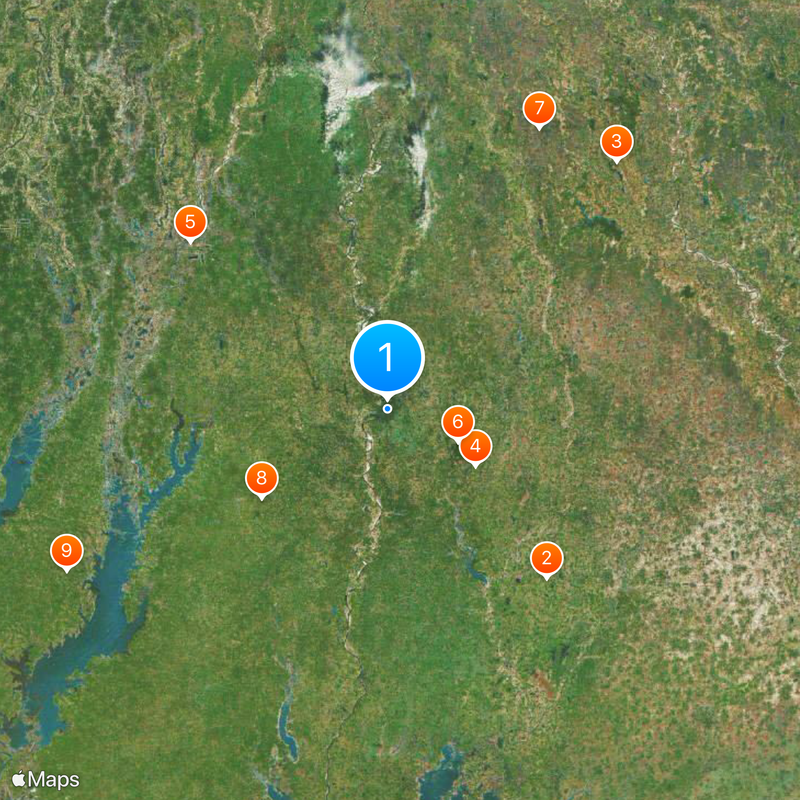Image resolution: width=800 pixels, height=800 pixels.
Task: Select the large blue pin numbered 1
Action: (387, 358)
